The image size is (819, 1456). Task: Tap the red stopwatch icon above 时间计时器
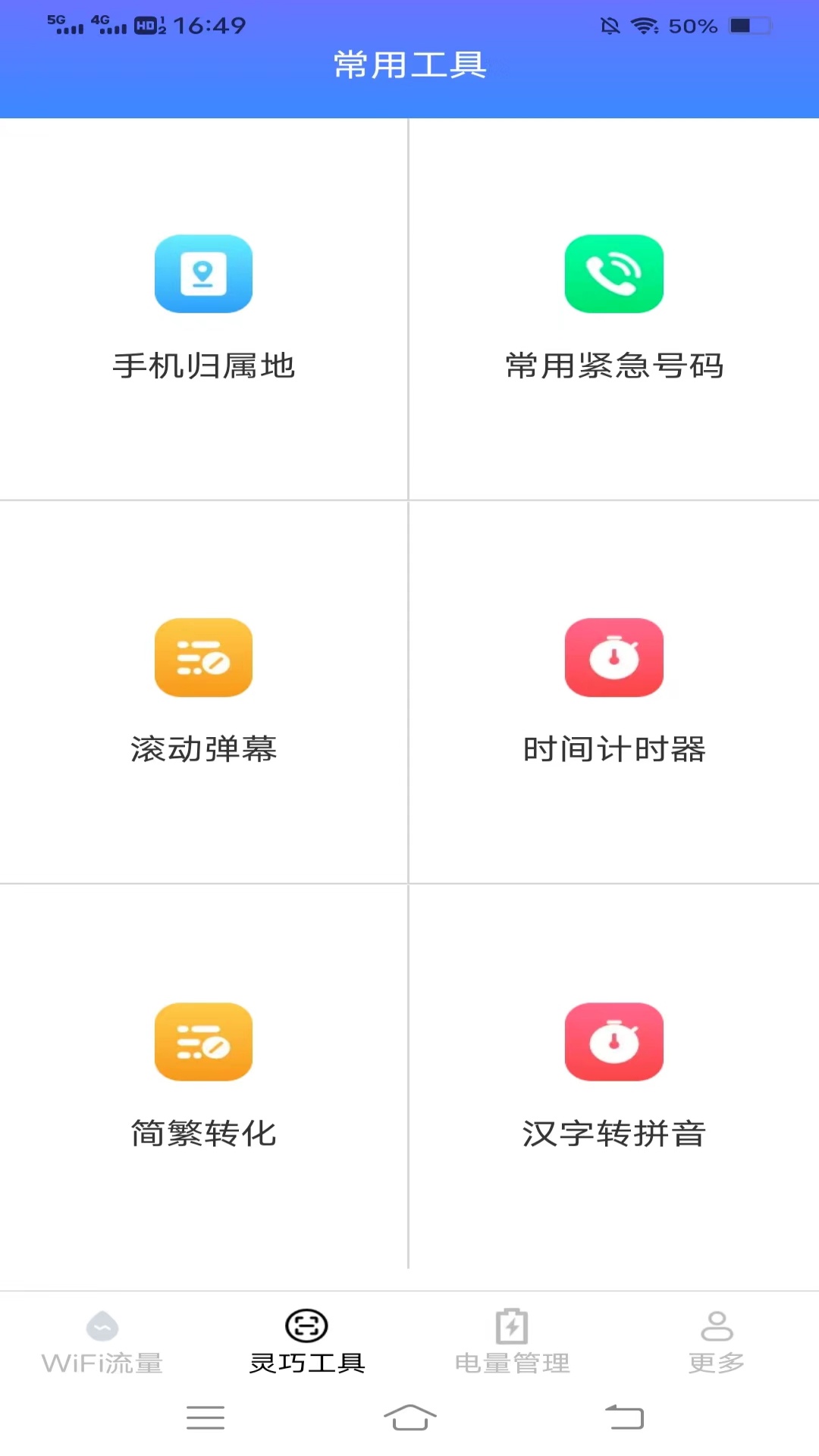point(614,658)
